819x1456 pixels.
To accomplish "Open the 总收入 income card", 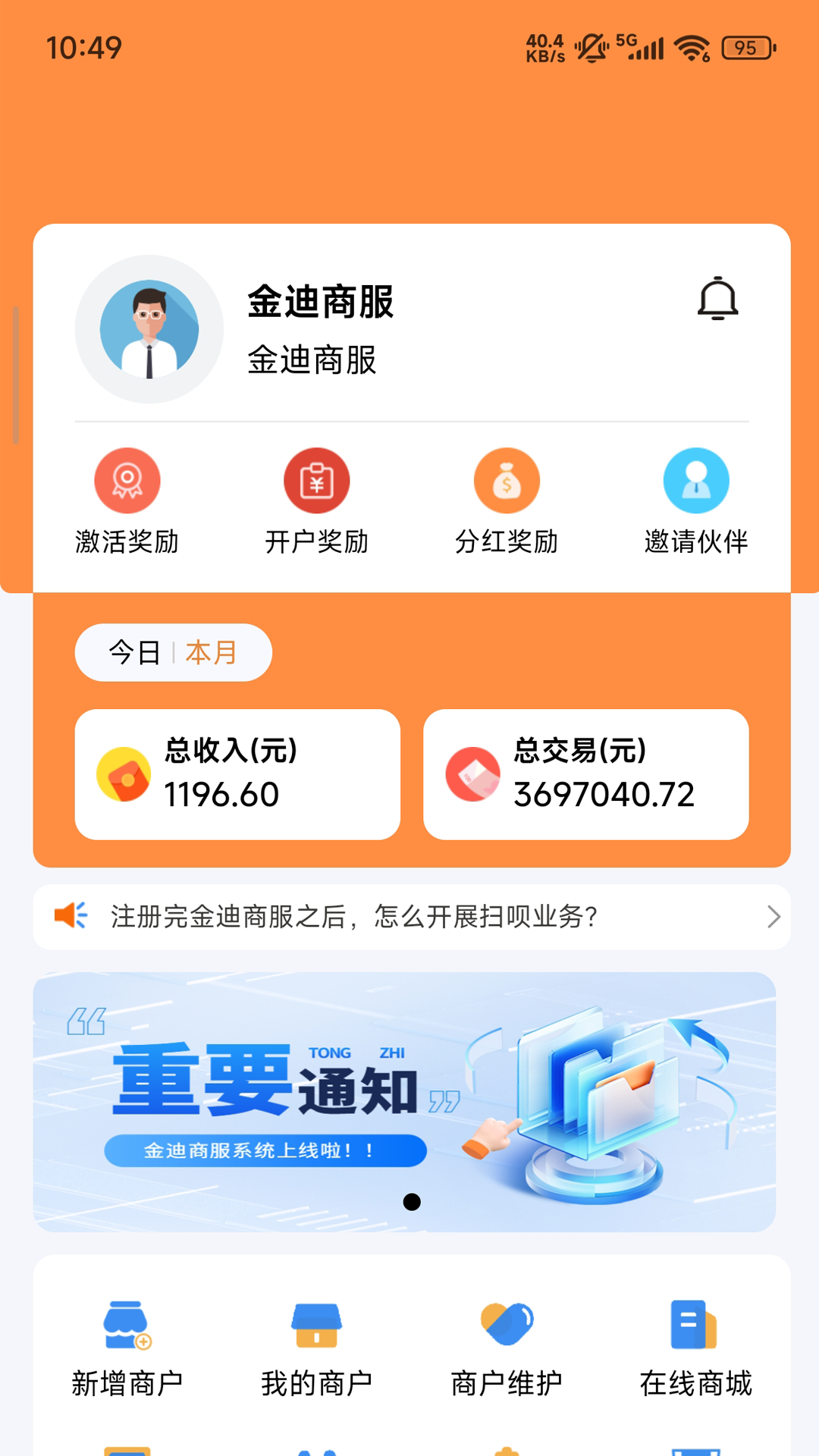I will pos(237,774).
